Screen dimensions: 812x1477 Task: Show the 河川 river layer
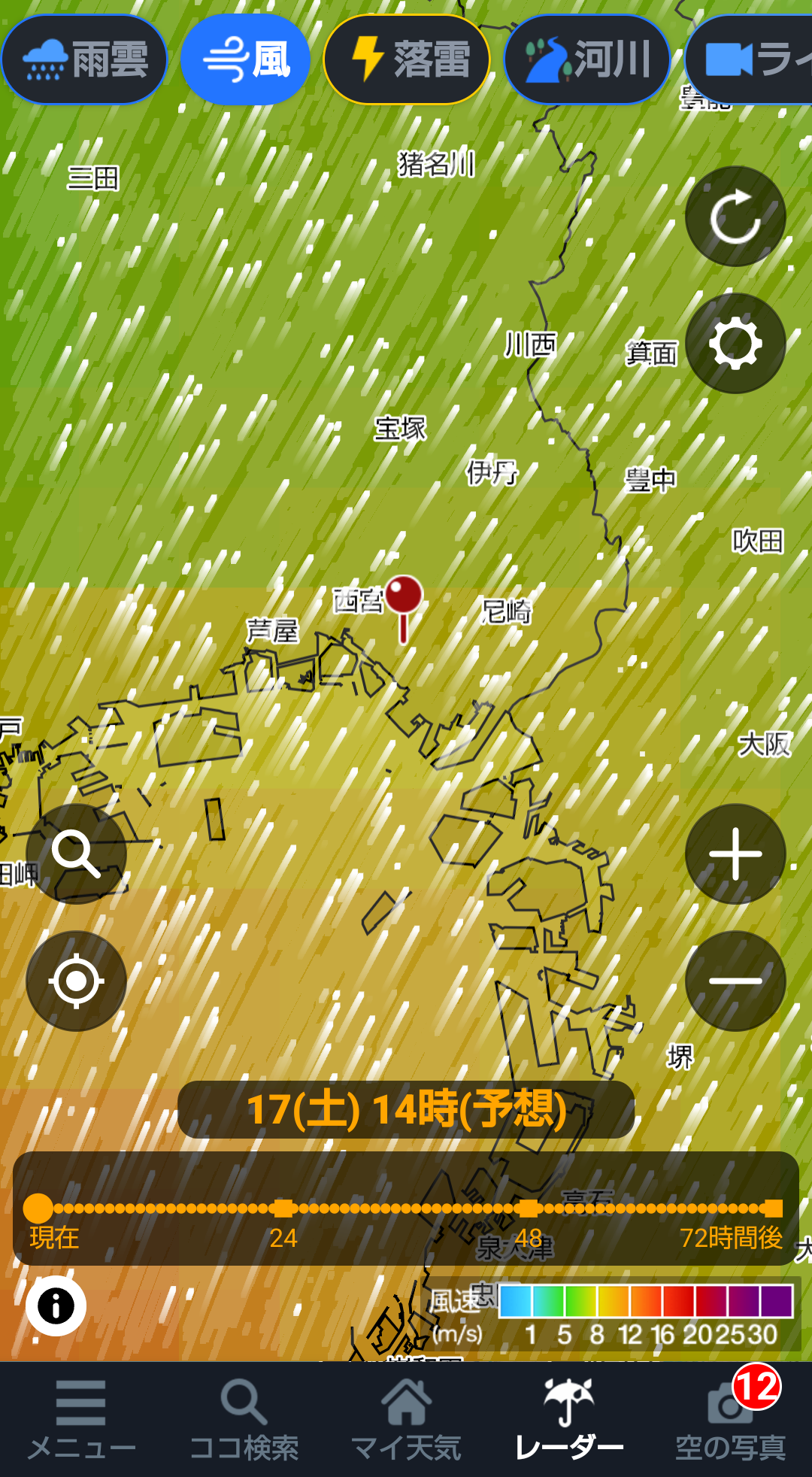click(587, 59)
